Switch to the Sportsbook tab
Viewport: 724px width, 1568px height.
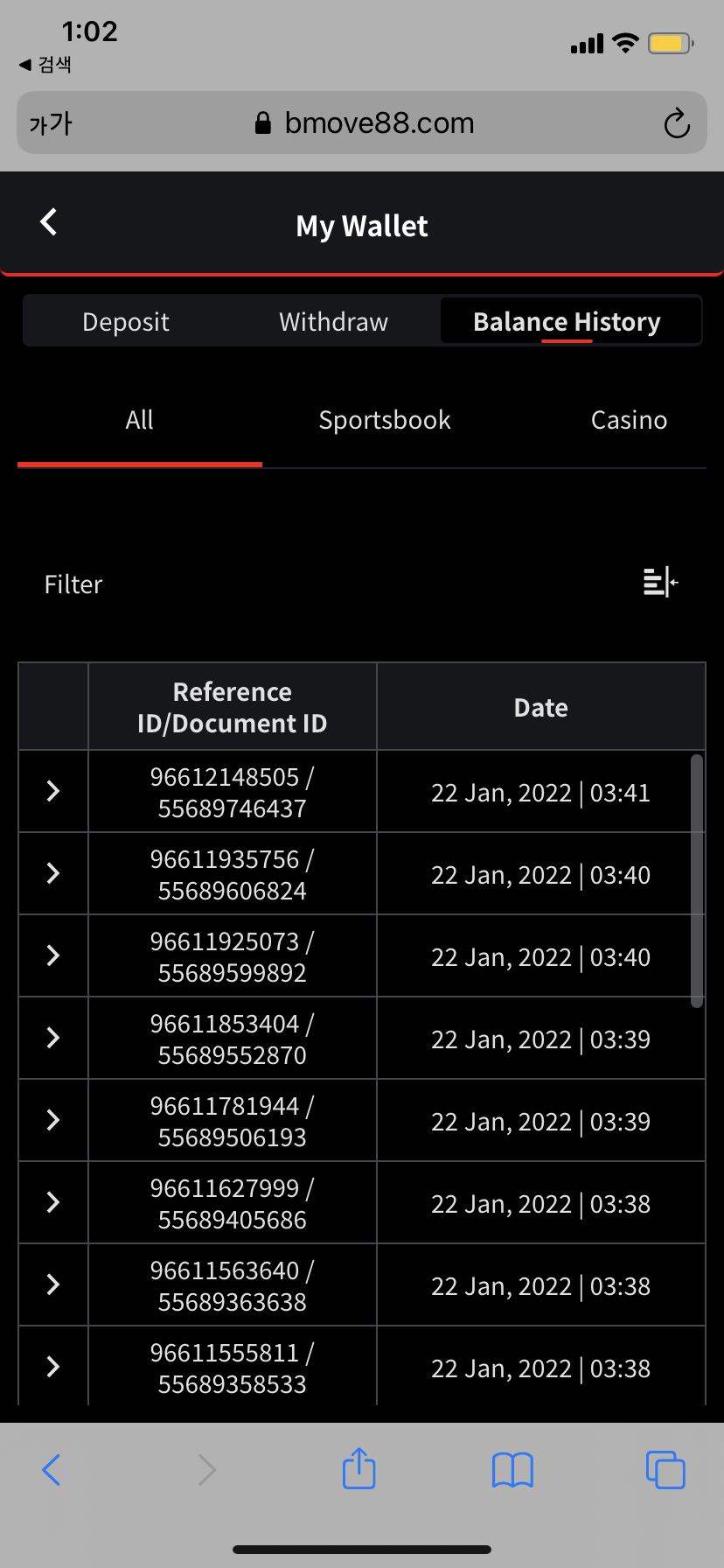(385, 420)
